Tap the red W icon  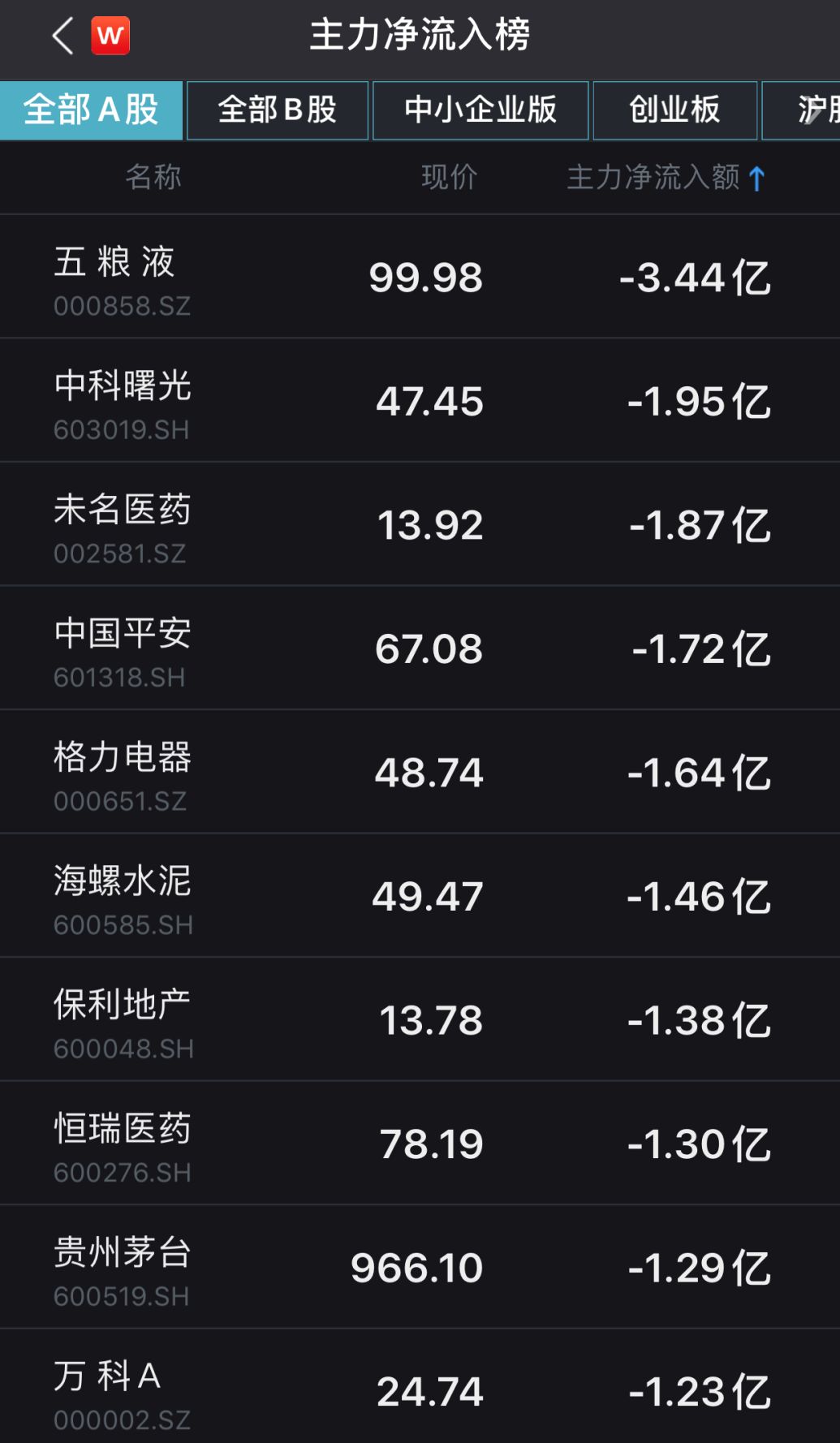pyautogui.click(x=110, y=37)
